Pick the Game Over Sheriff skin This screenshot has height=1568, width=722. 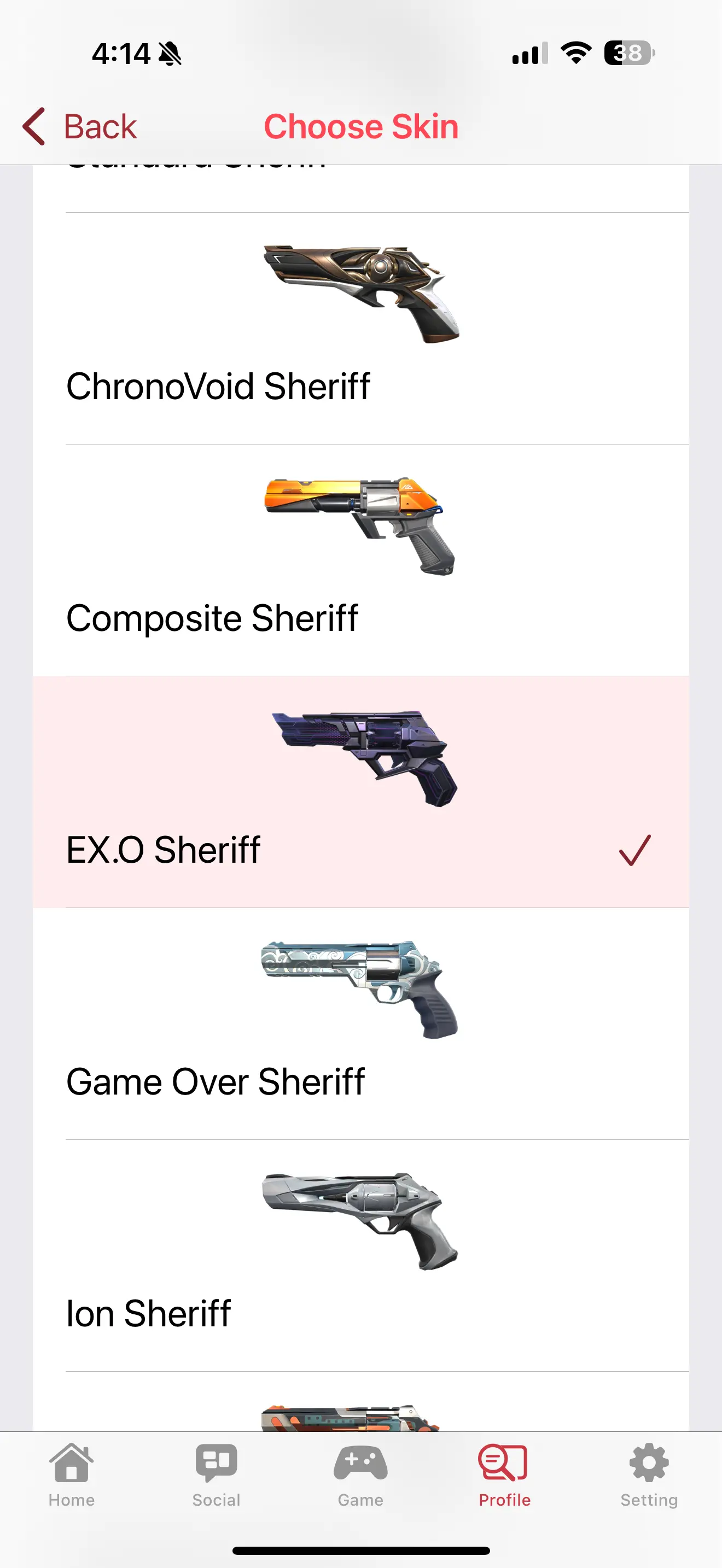click(x=360, y=1024)
